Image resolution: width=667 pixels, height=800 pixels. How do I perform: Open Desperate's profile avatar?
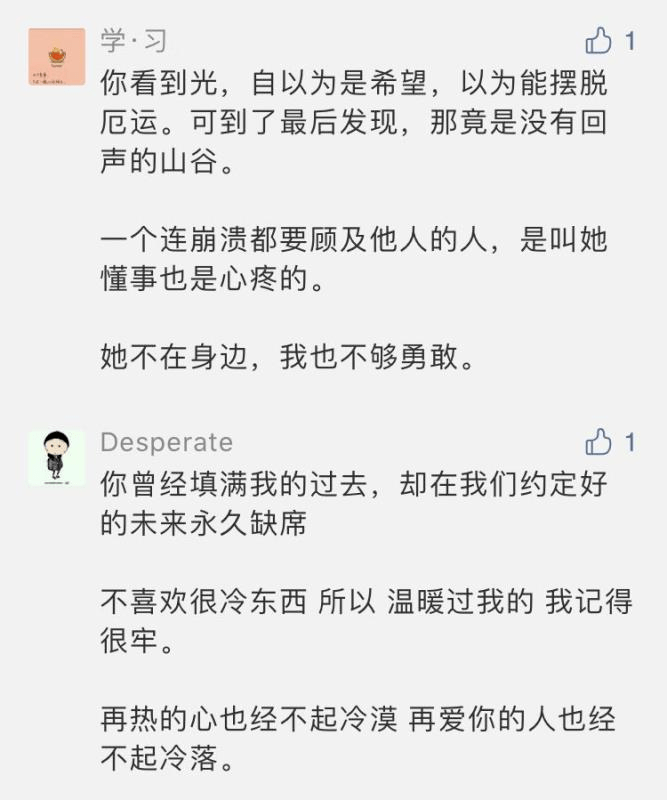56,458
